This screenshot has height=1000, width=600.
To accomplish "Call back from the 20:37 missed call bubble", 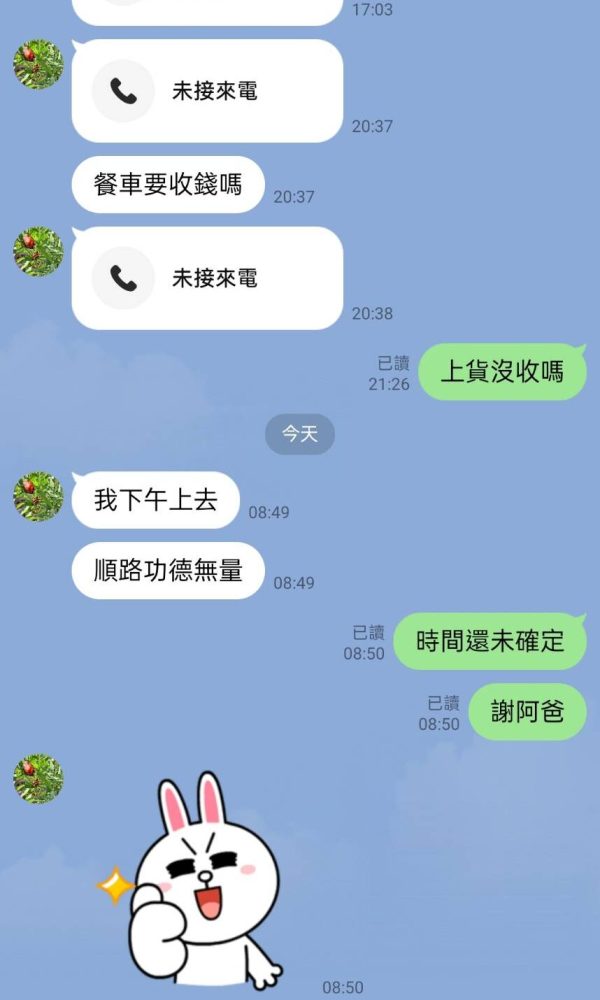I will click(207, 91).
